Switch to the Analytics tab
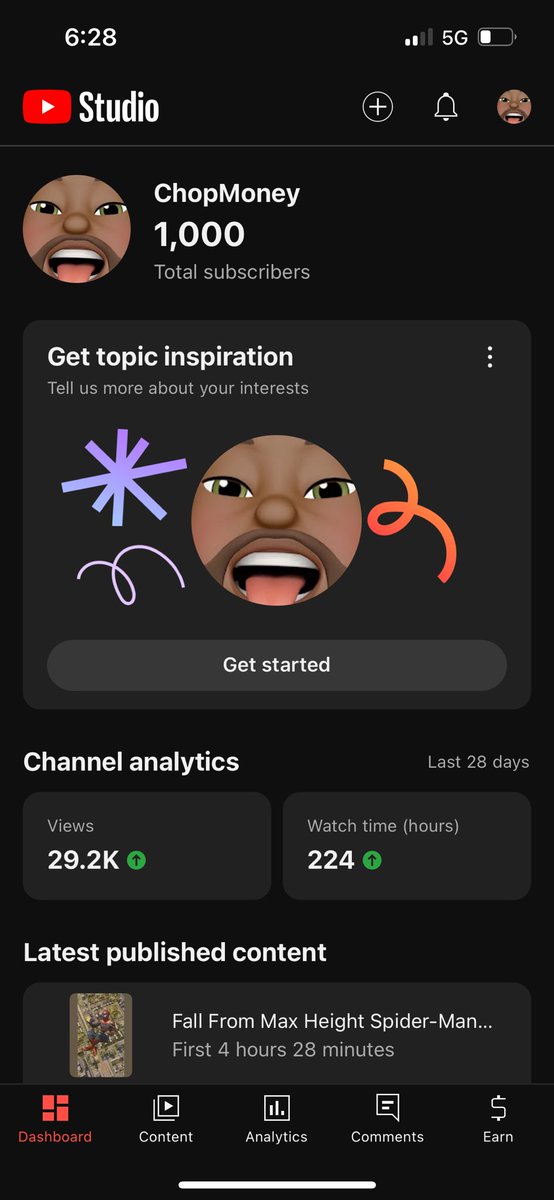The width and height of the screenshot is (554, 1200). pos(277,1118)
